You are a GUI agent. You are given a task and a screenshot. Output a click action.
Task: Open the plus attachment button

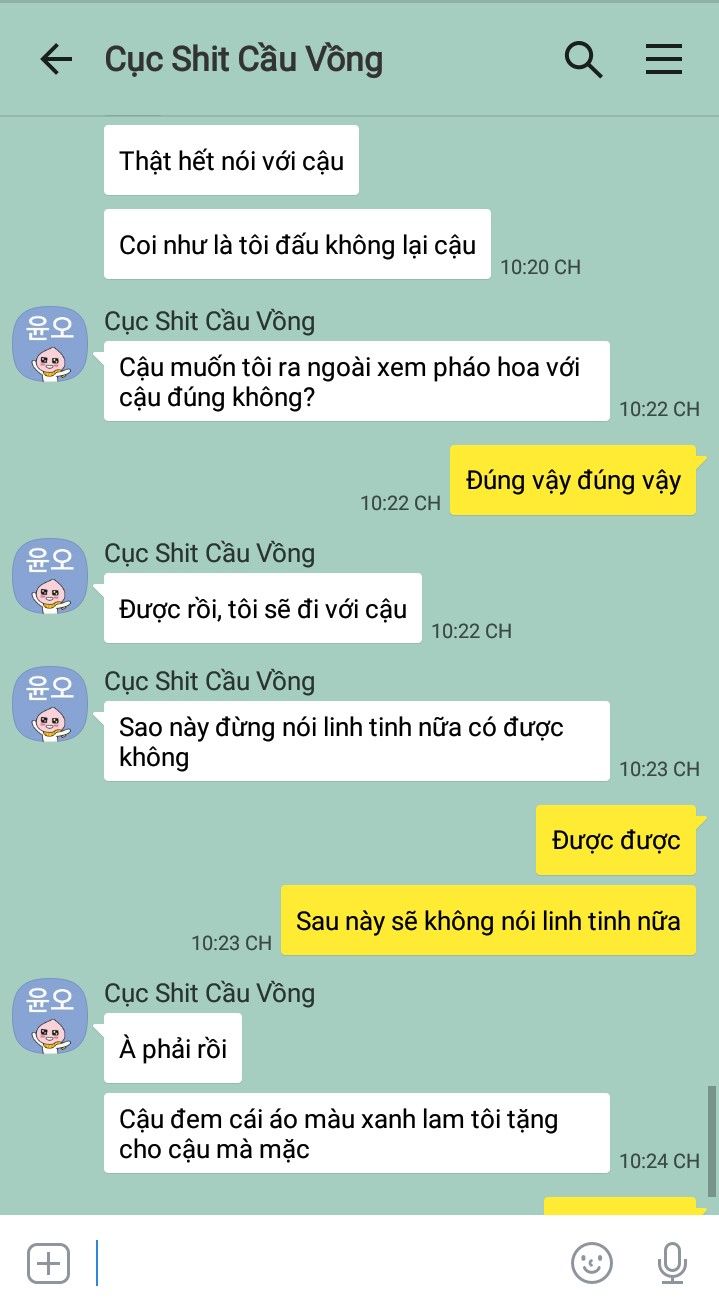point(48,1263)
